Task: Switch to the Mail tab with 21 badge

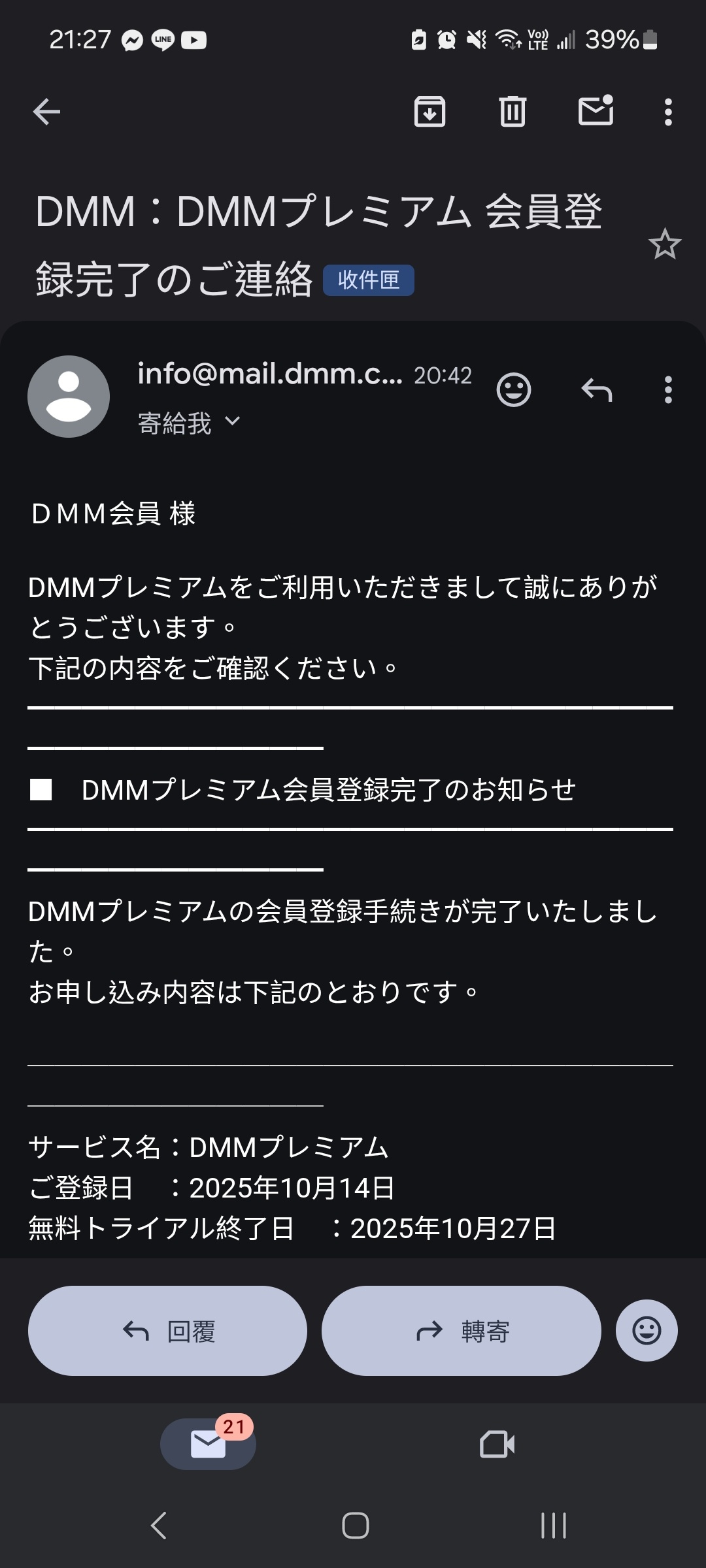Action: (208, 1444)
